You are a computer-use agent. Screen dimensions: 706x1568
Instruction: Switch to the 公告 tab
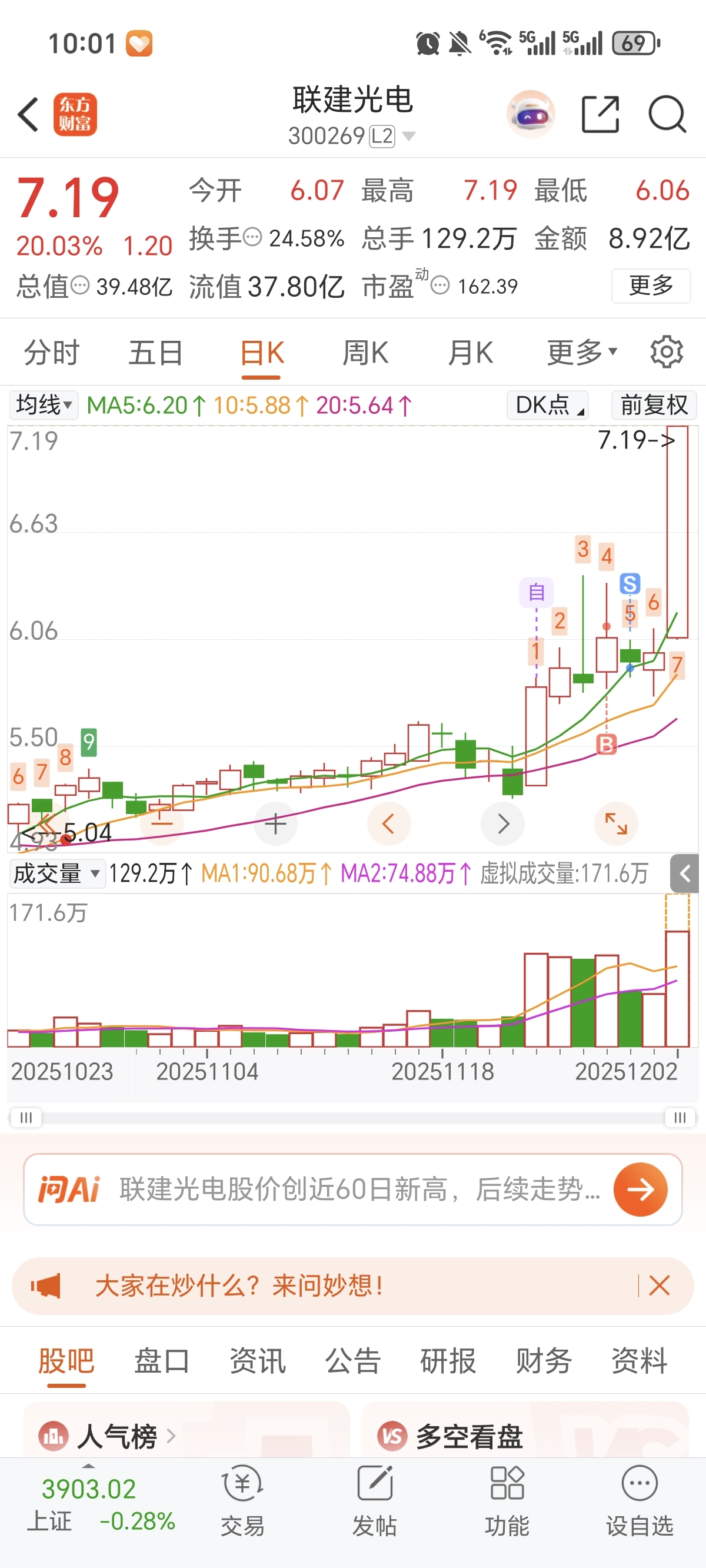(353, 1360)
